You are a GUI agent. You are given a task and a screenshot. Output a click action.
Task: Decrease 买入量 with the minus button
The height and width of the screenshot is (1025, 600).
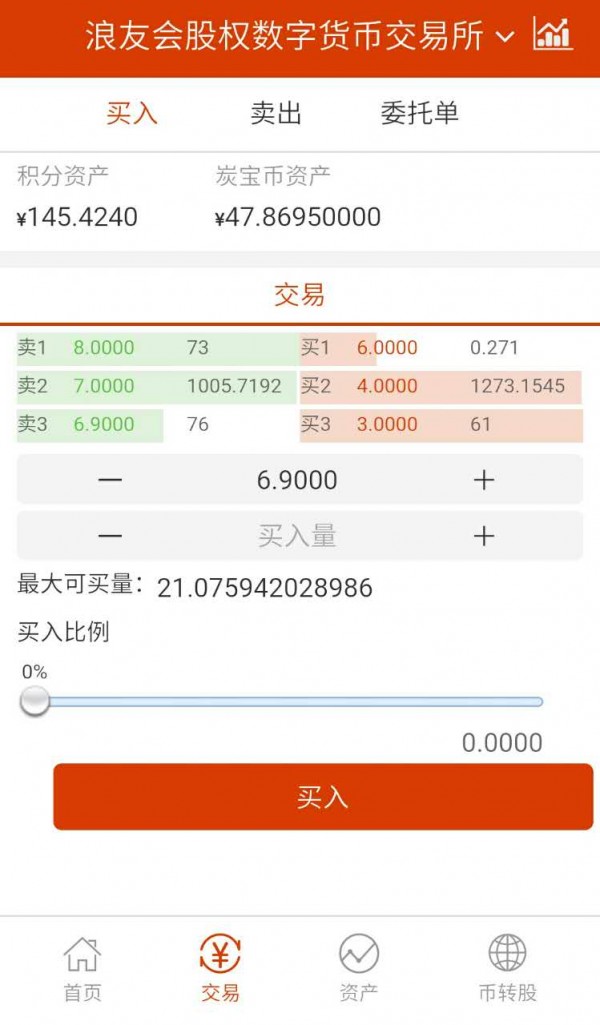point(110,536)
